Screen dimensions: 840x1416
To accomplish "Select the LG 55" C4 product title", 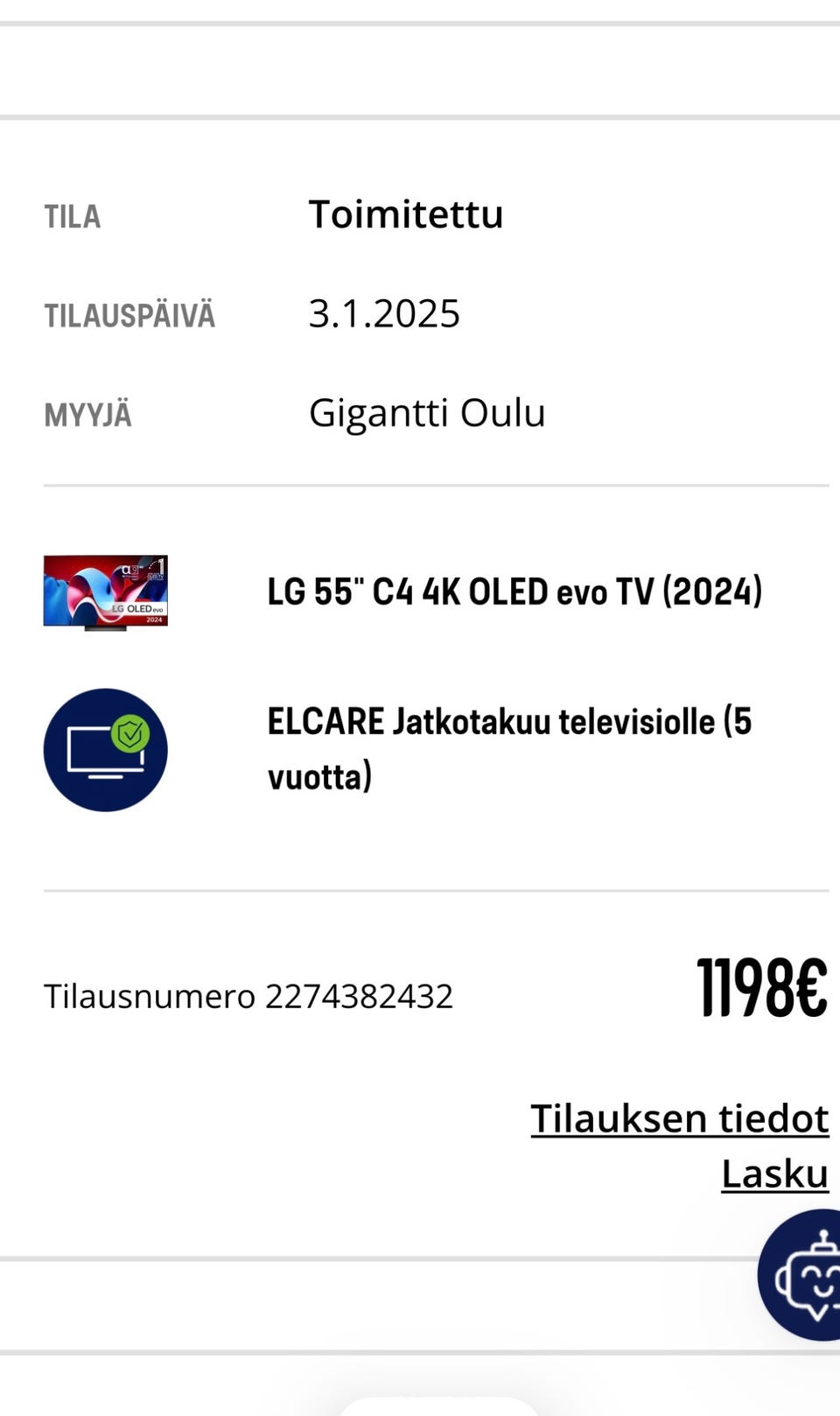I will [514, 591].
